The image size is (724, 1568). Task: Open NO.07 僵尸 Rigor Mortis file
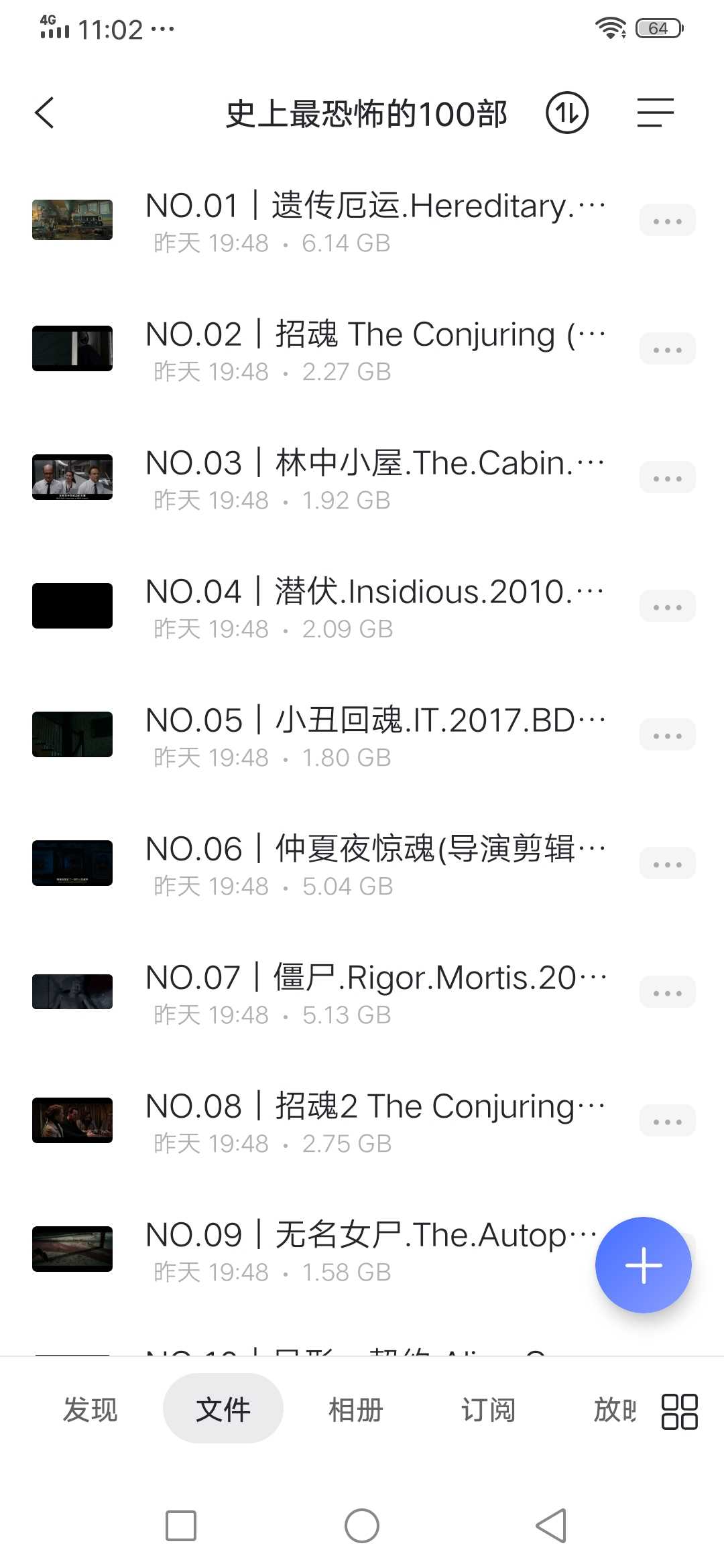(x=362, y=992)
